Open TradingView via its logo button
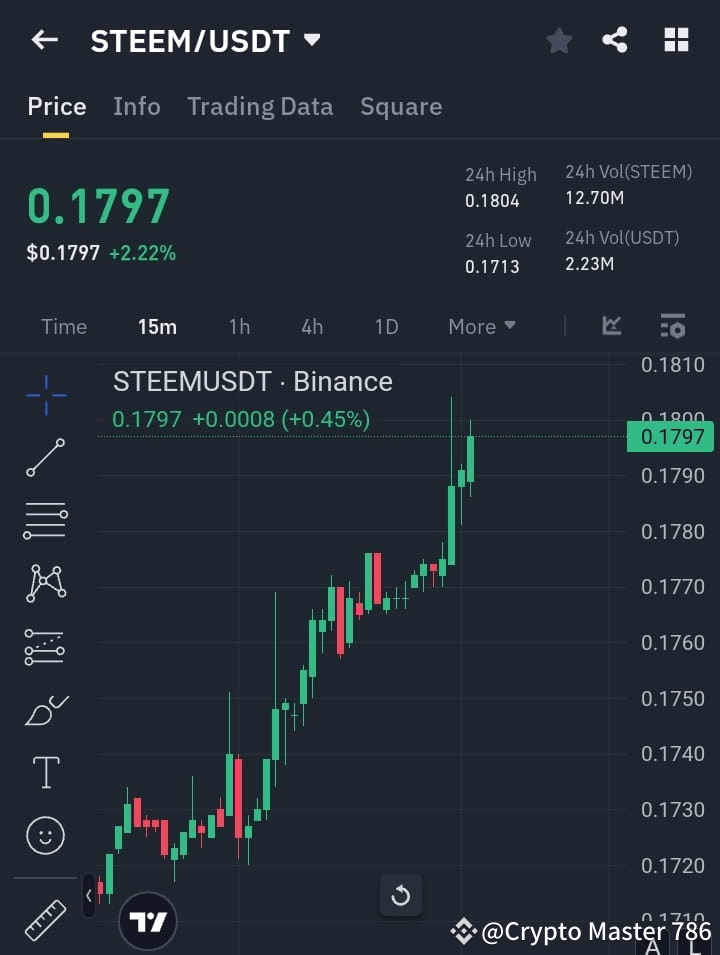Viewport: 720px width, 955px height. point(148,919)
